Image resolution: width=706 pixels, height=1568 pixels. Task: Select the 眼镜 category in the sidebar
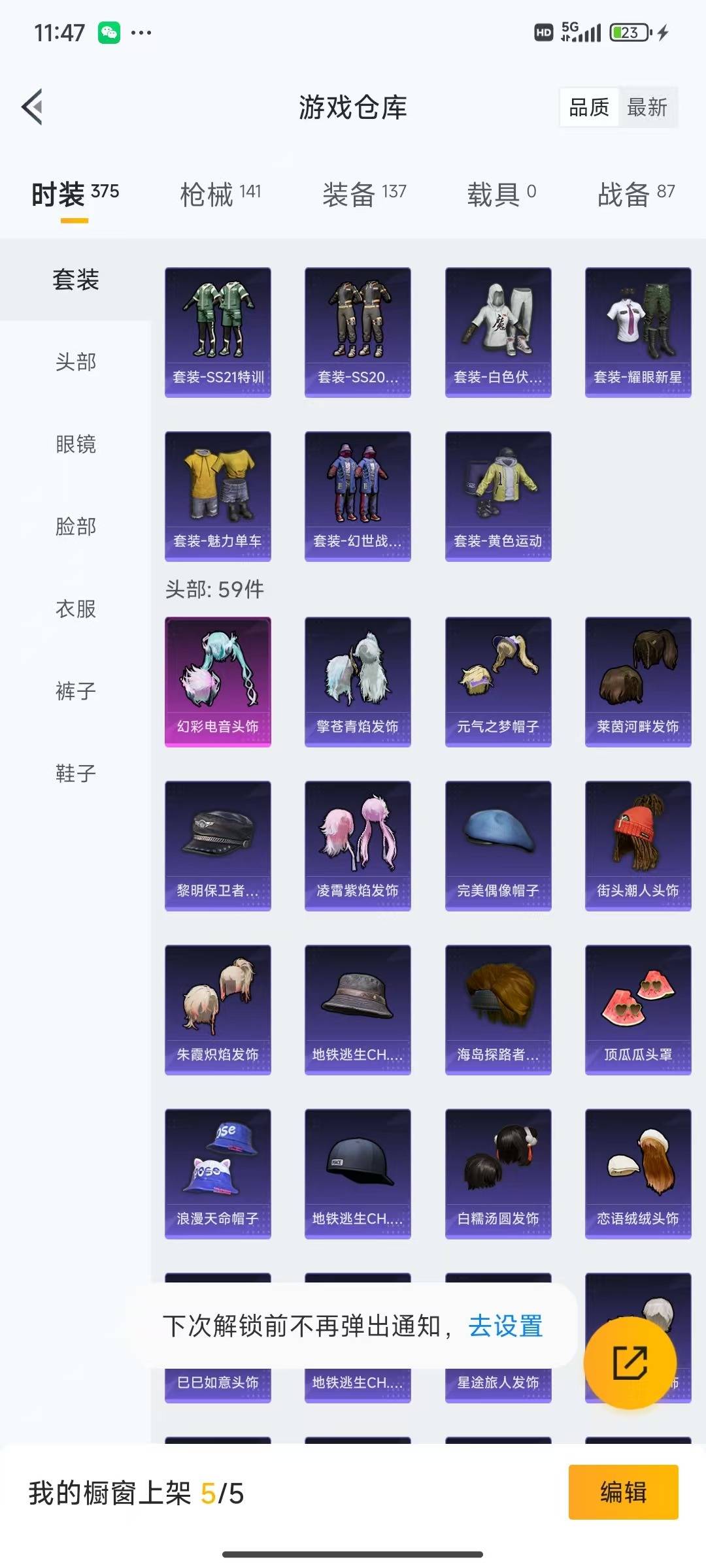(76, 444)
